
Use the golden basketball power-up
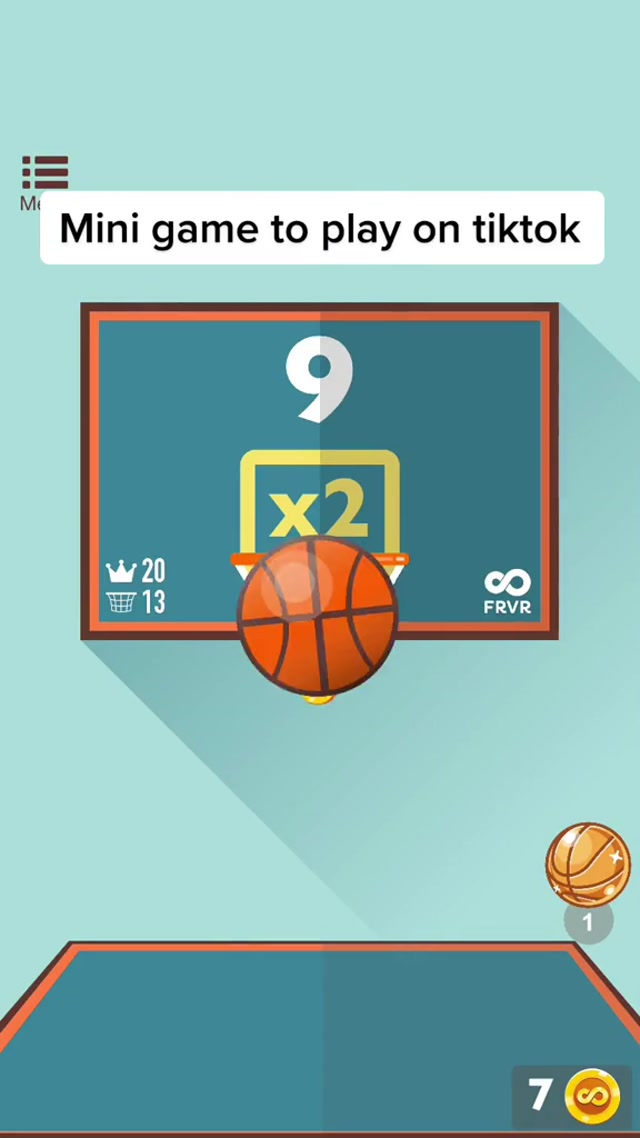point(587,861)
